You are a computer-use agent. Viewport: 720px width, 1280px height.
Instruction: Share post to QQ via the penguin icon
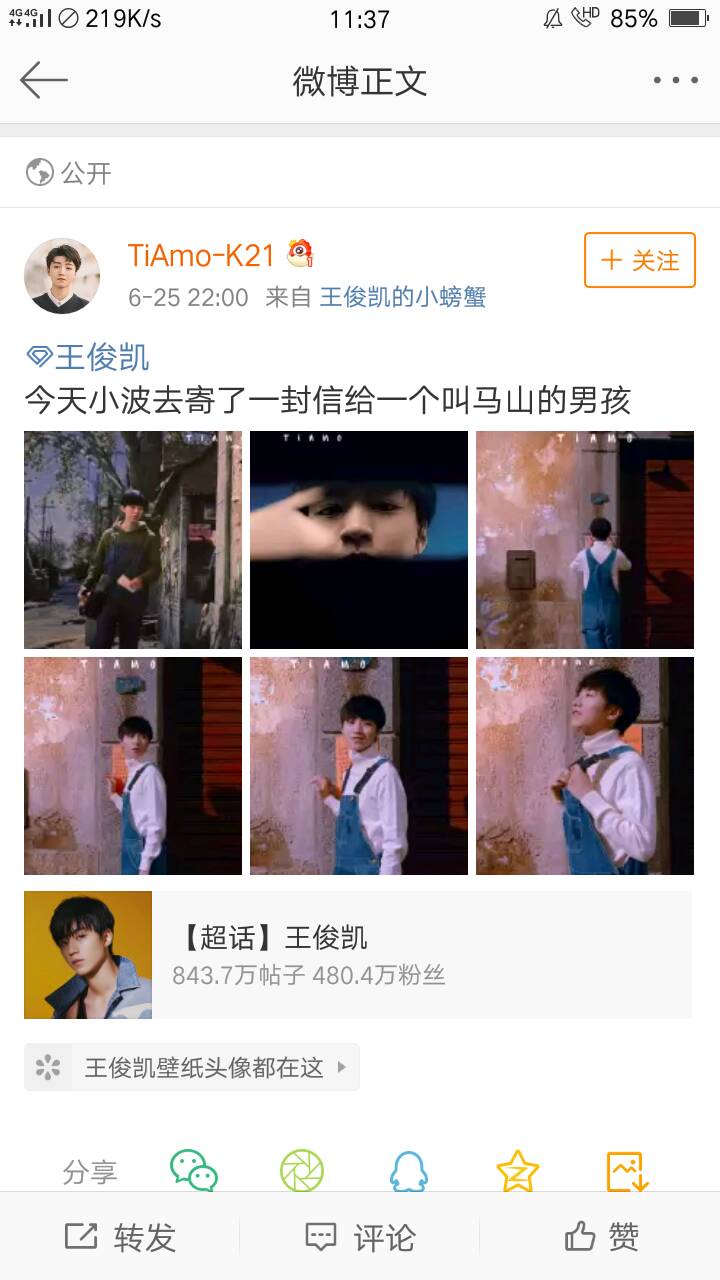click(x=409, y=1171)
